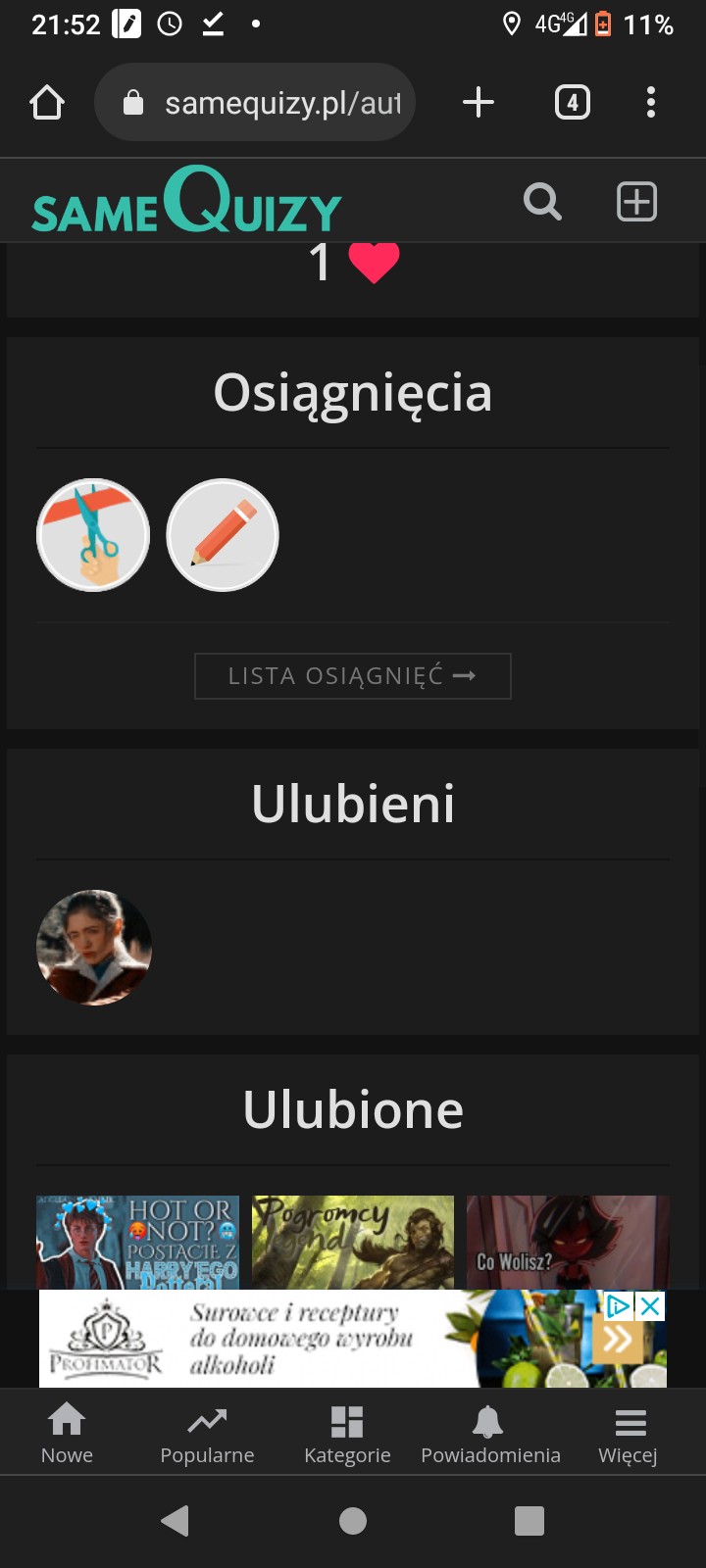
Task: Open the Co Wolisz? quiz tile
Action: tap(568, 1242)
